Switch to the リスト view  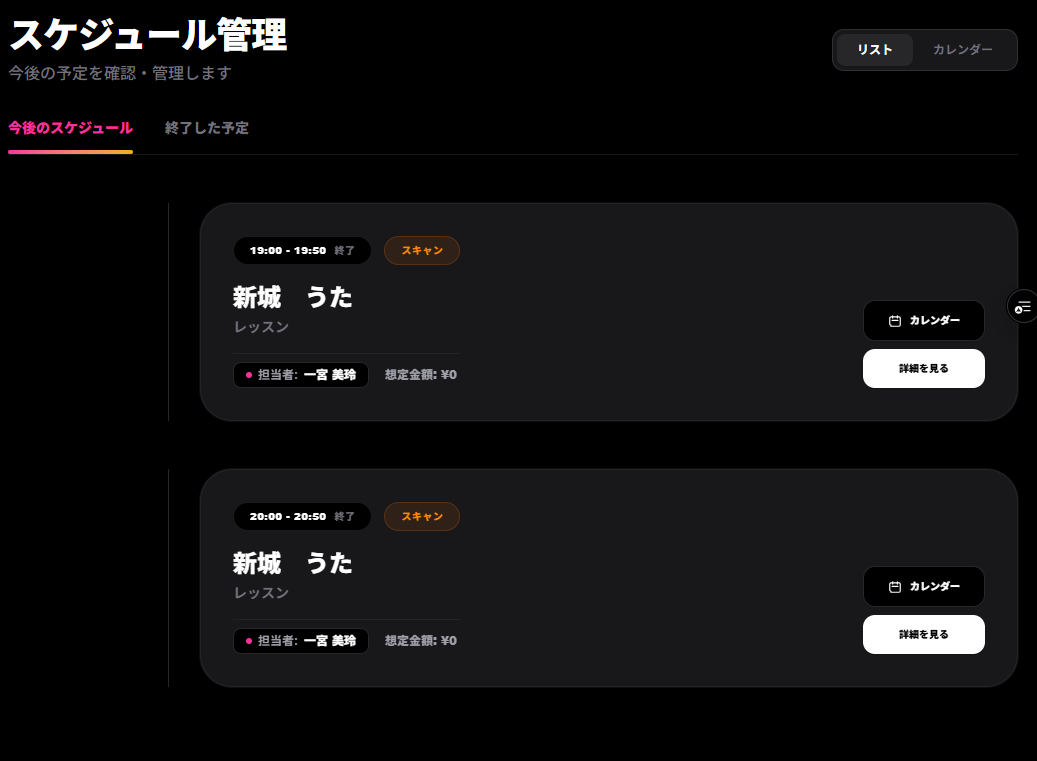pos(874,50)
